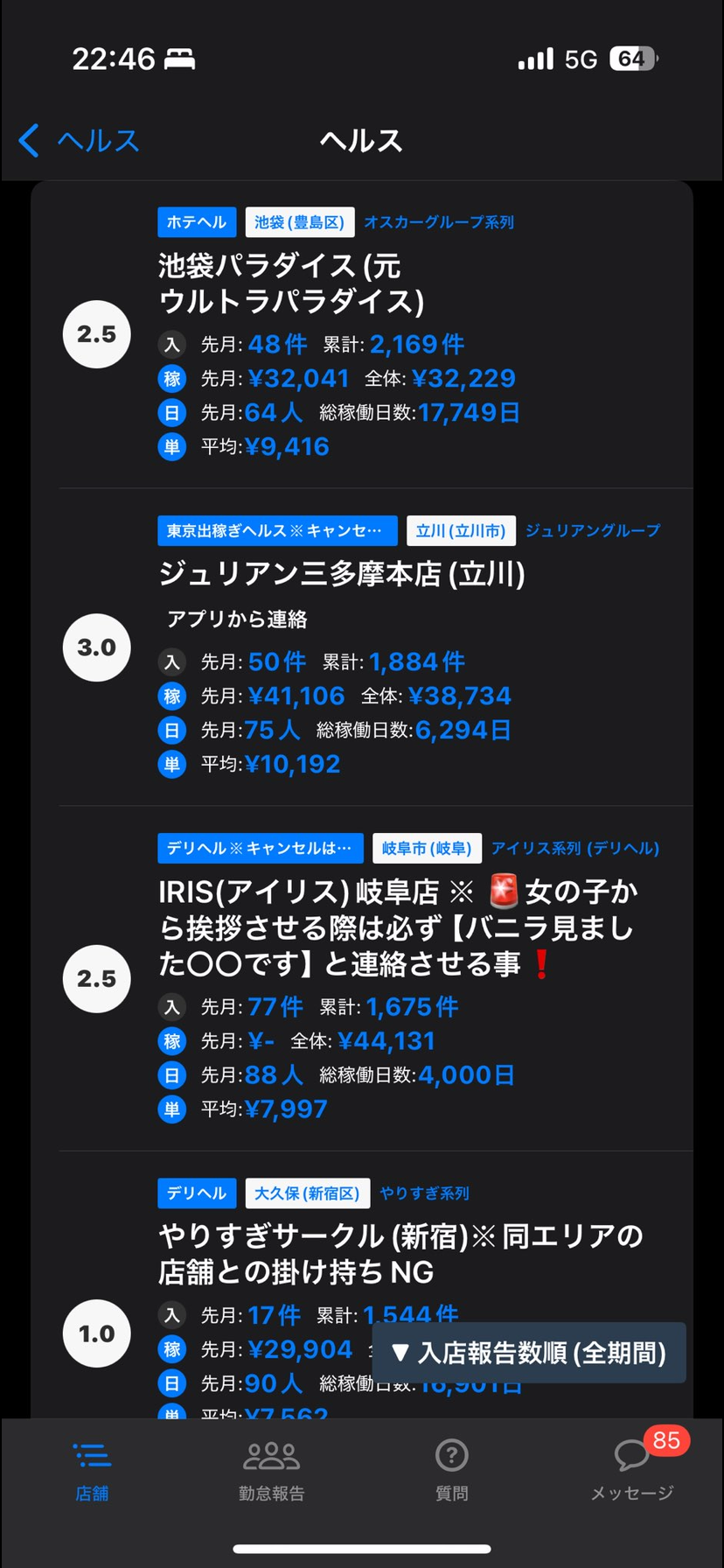724x1568 pixels.
Task: Open 池袋パラダイス shop entry
Action: (x=290, y=283)
